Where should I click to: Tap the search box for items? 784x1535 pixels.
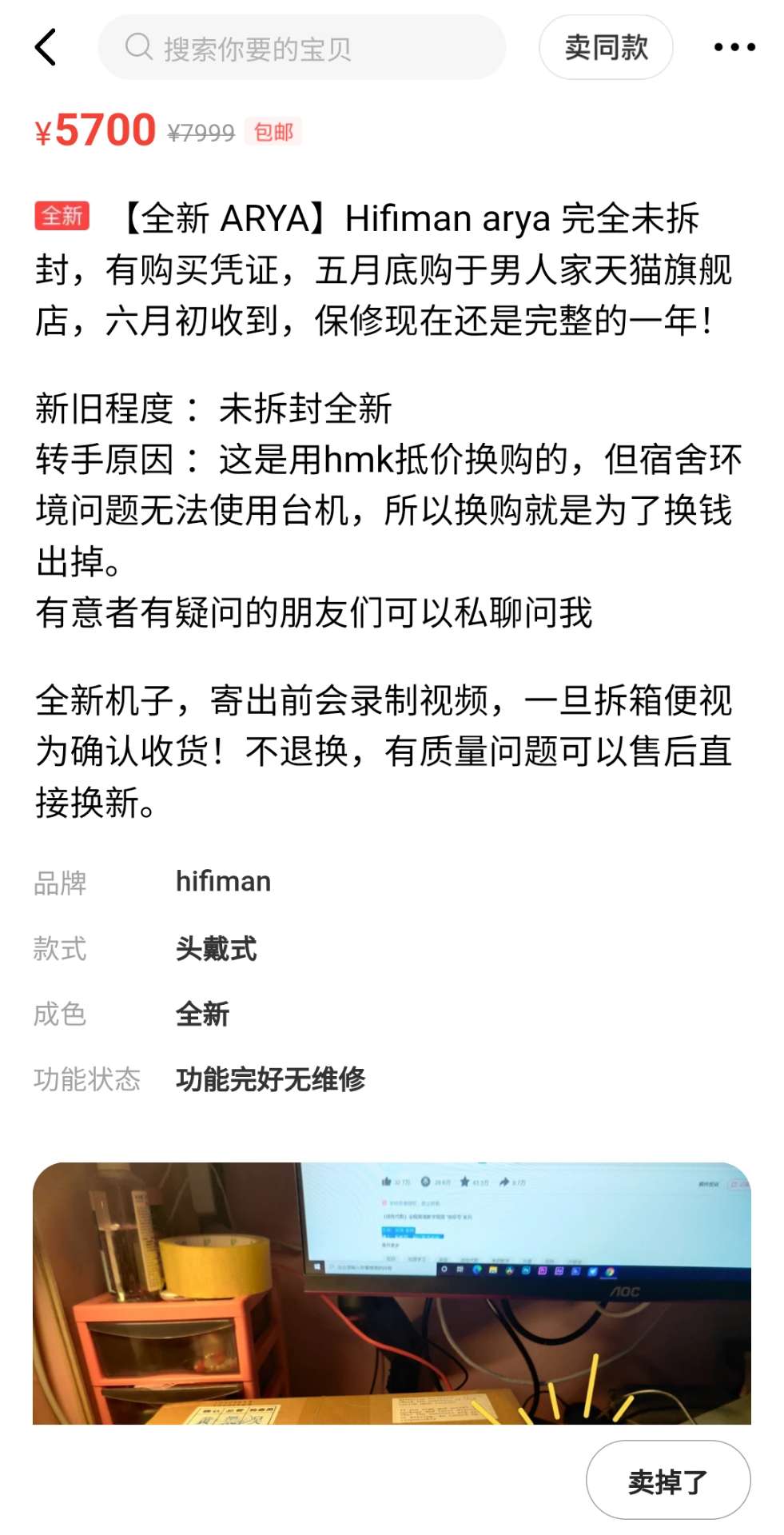pos(301,47)
